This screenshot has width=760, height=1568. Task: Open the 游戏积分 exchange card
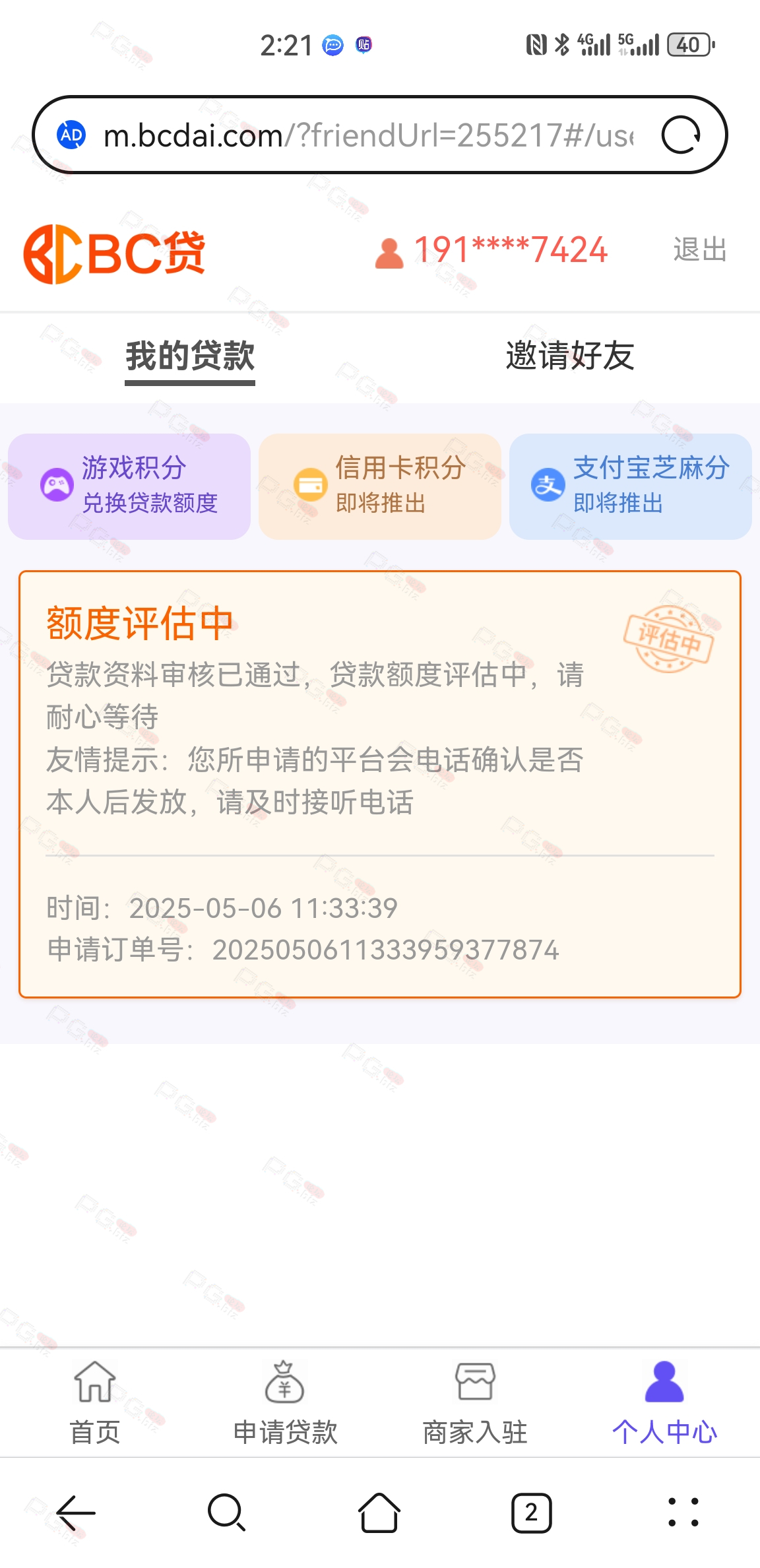[x=129, y=486]
